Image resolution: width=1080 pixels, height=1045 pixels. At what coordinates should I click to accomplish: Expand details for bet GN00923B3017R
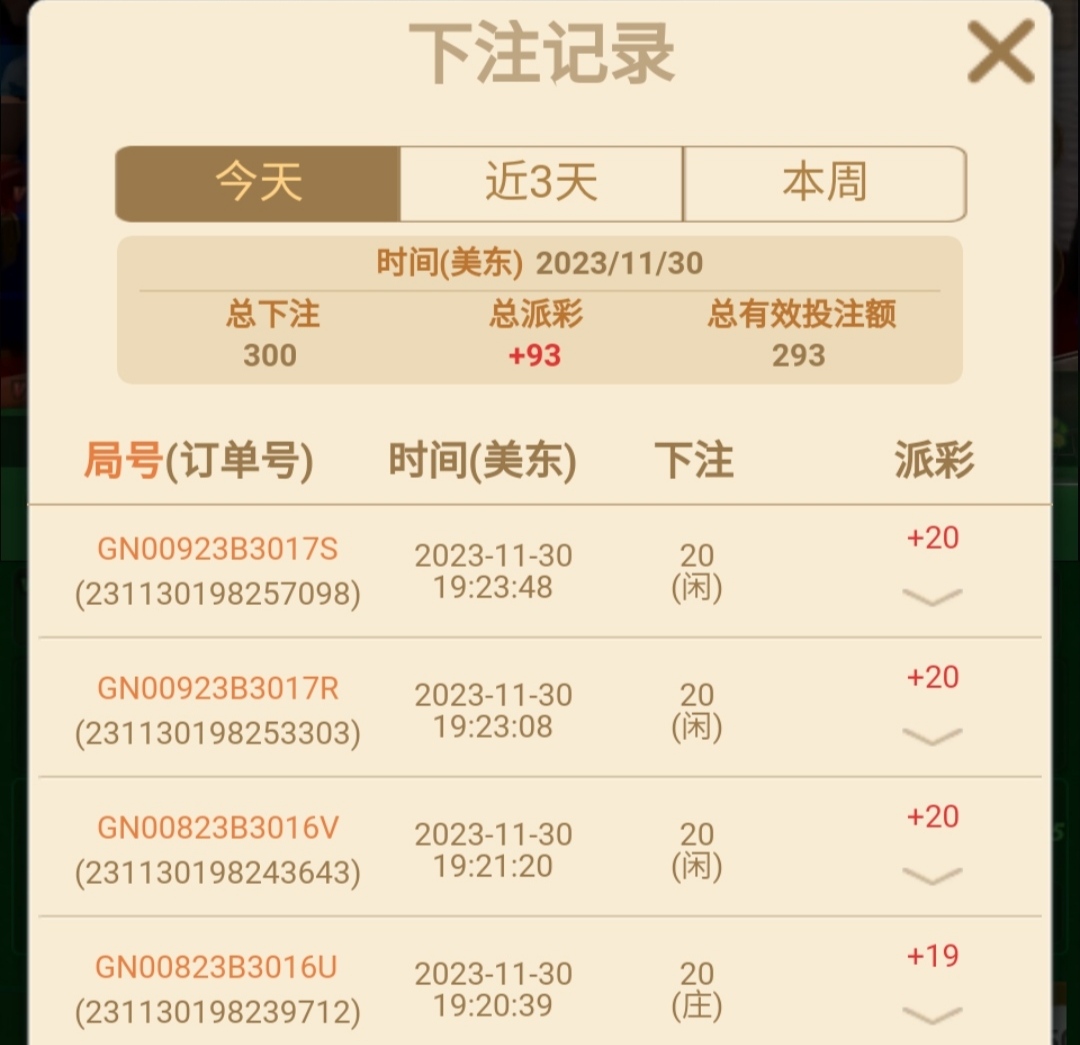tap(932, 737)
